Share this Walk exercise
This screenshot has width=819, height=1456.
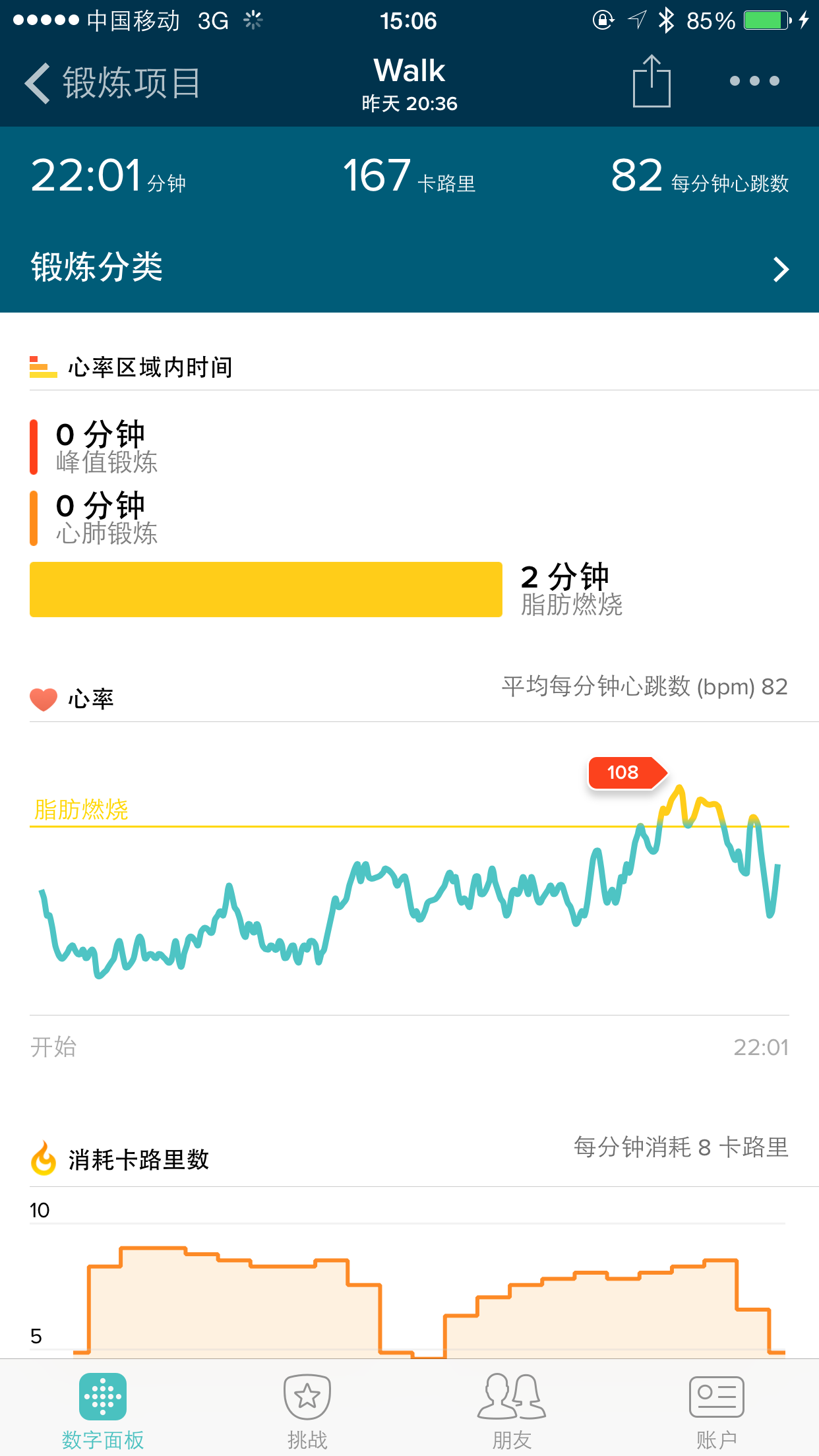tap(652, 81)
